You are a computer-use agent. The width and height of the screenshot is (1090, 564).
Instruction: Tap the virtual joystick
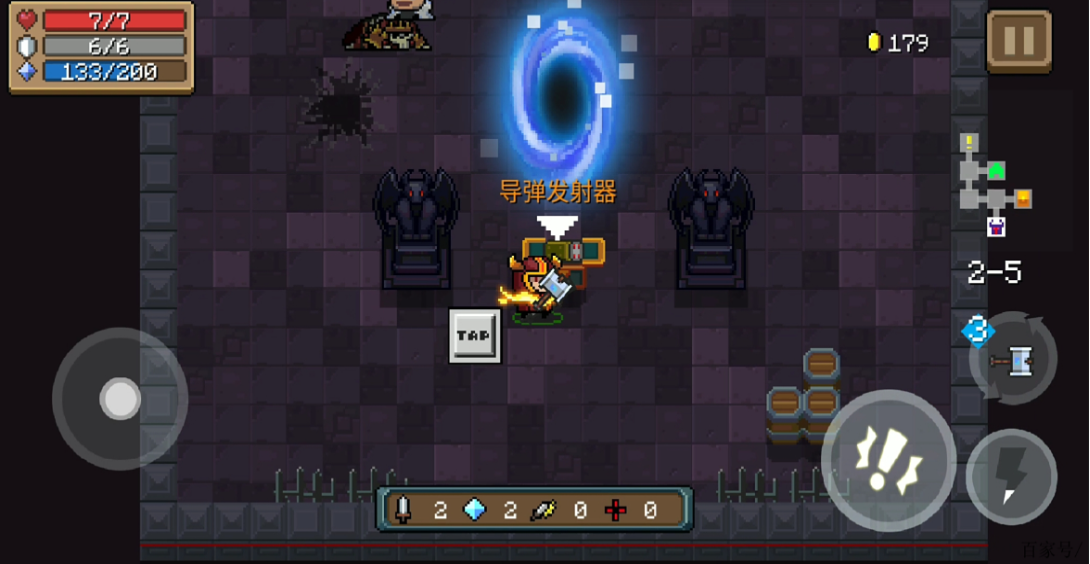point(120,399)
